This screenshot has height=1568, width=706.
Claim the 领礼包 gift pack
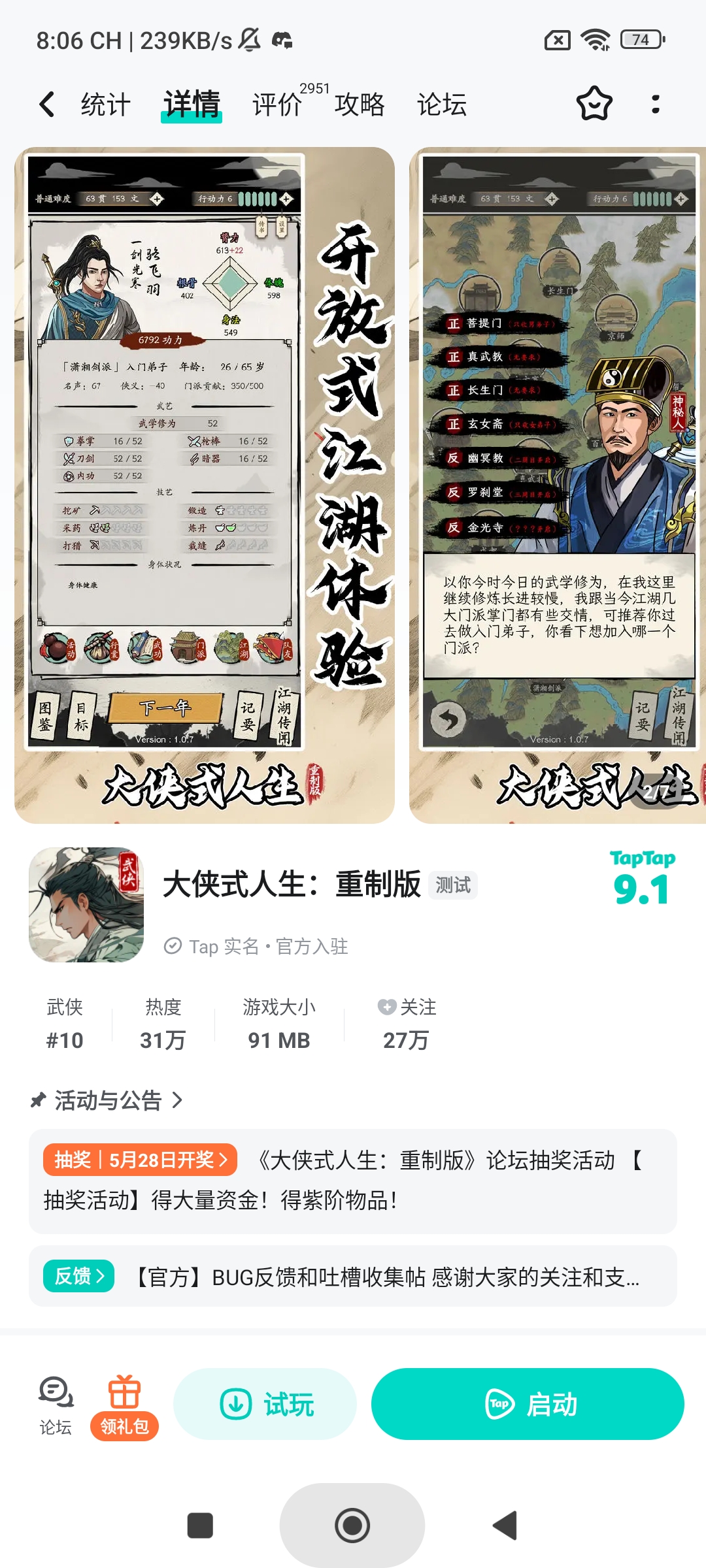pos(124,1405)
